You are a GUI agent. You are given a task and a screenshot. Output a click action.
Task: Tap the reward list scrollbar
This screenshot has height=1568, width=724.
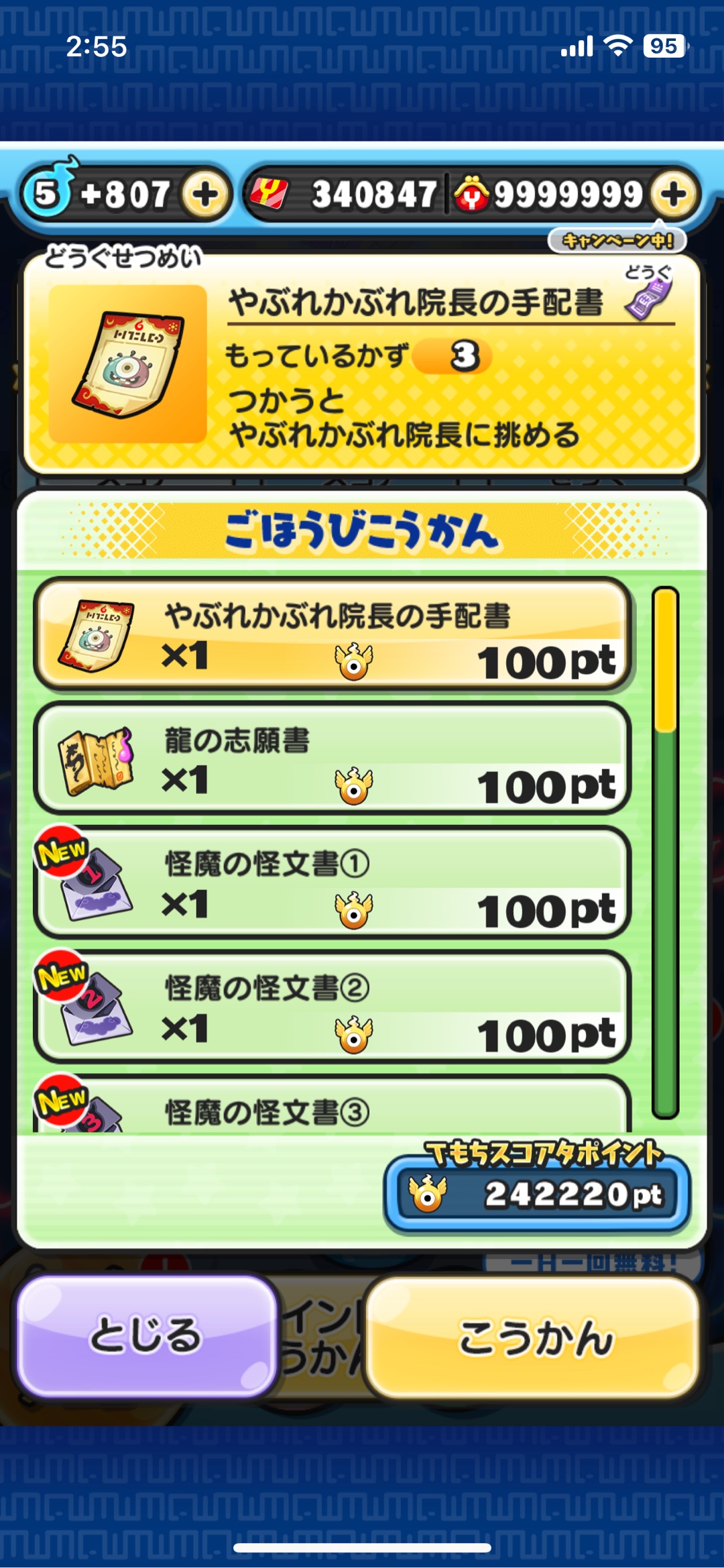pos(665,852)
